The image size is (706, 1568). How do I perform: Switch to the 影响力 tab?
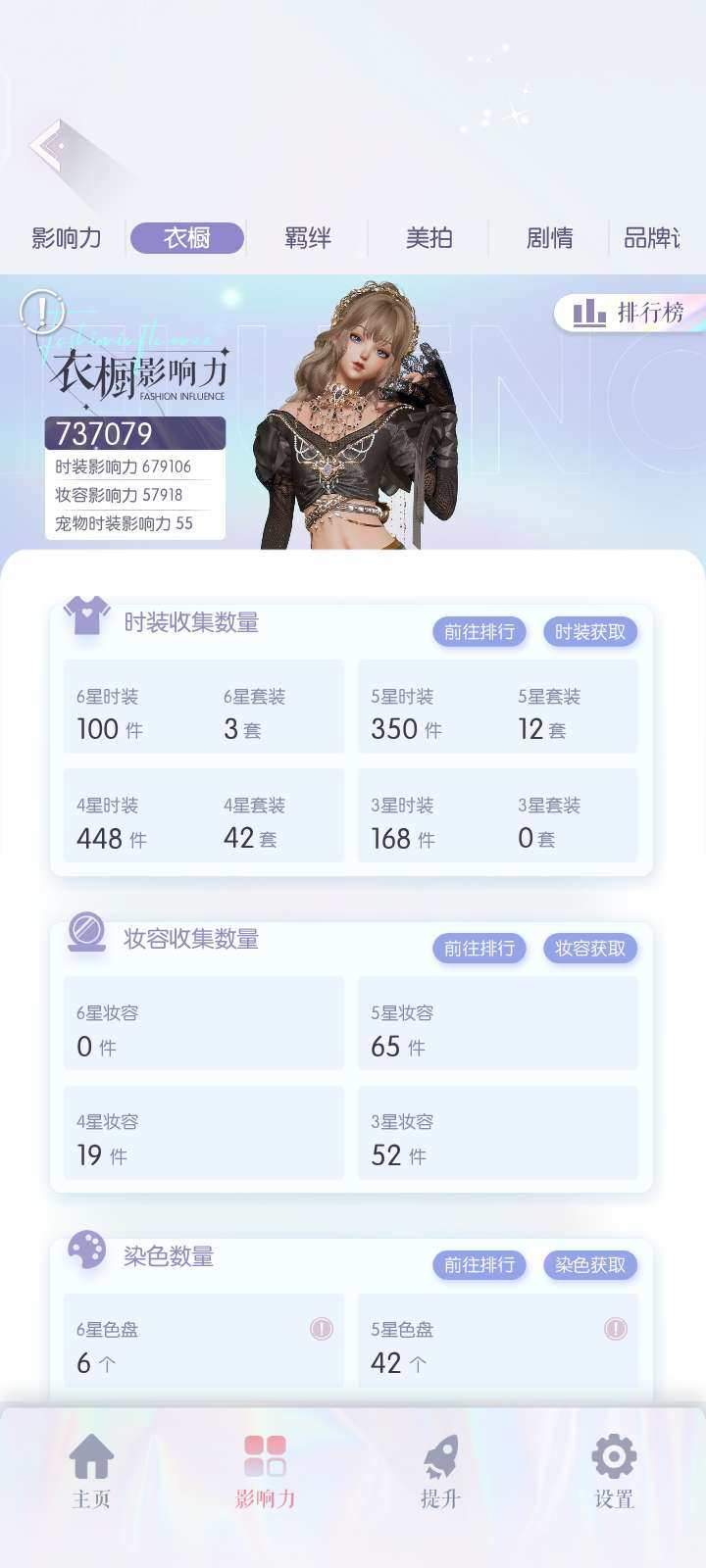(x=65, y=238)
